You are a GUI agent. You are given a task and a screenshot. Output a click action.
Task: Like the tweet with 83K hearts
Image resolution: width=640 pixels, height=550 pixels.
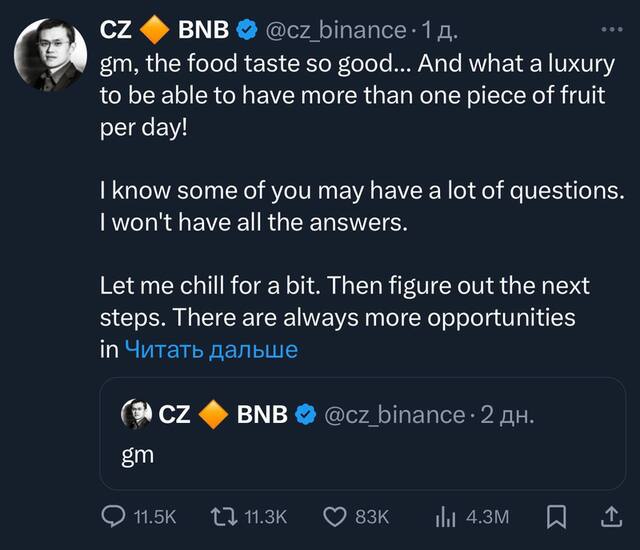[x=337, y=516]
